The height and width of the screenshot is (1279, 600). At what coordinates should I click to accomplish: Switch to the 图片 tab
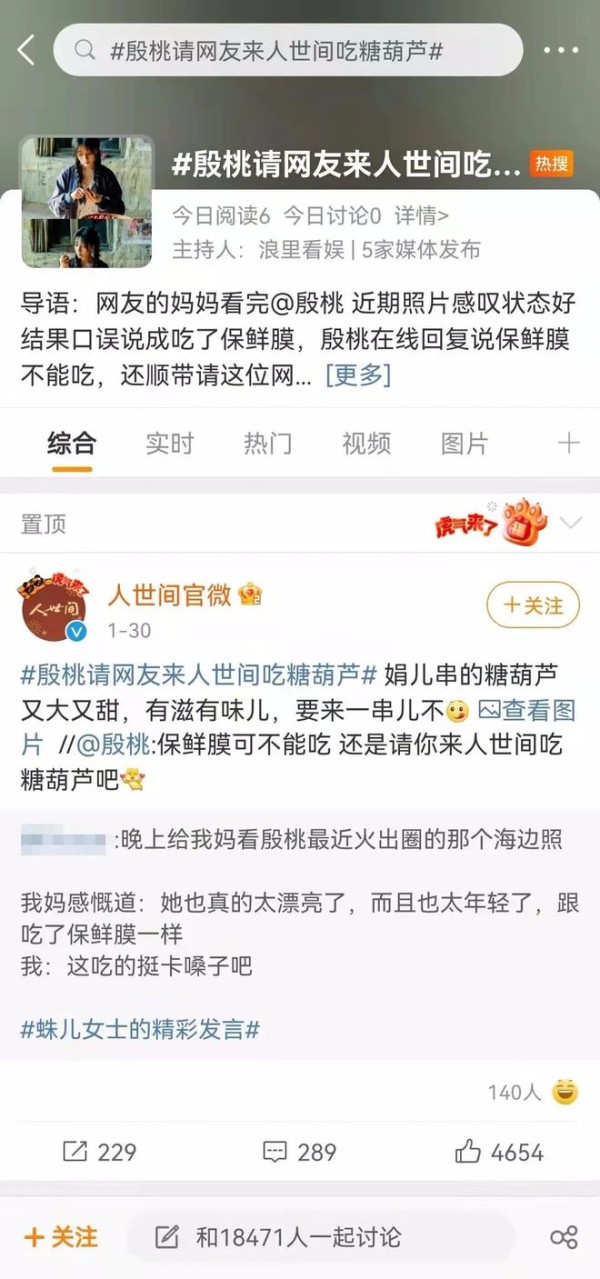point(465,444)
